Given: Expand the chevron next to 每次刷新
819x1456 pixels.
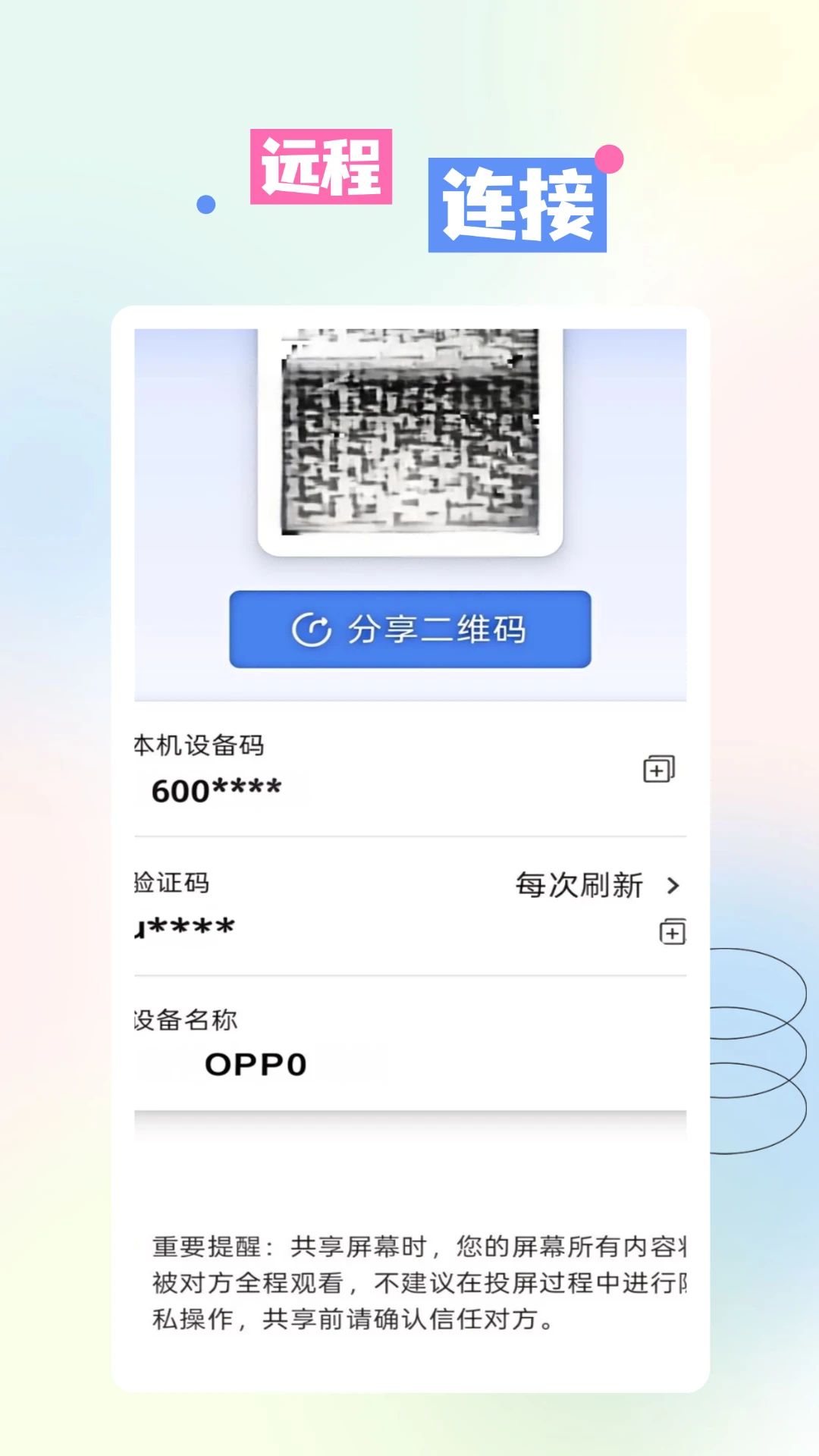Looking at the screenshot, I should pyautogui.click(x=672, y=886).
